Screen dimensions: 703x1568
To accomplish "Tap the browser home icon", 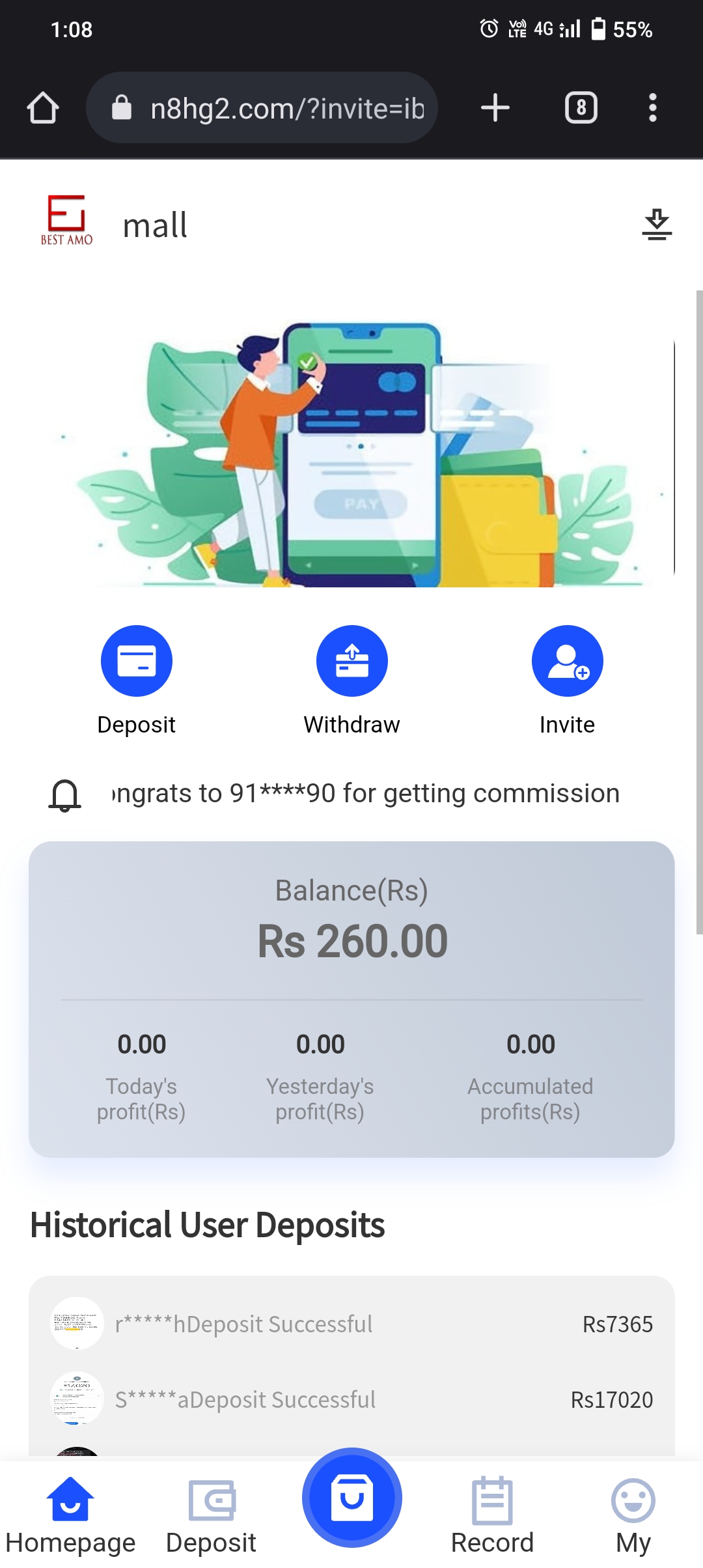I will pyautogui.click(x=43, y=107).
